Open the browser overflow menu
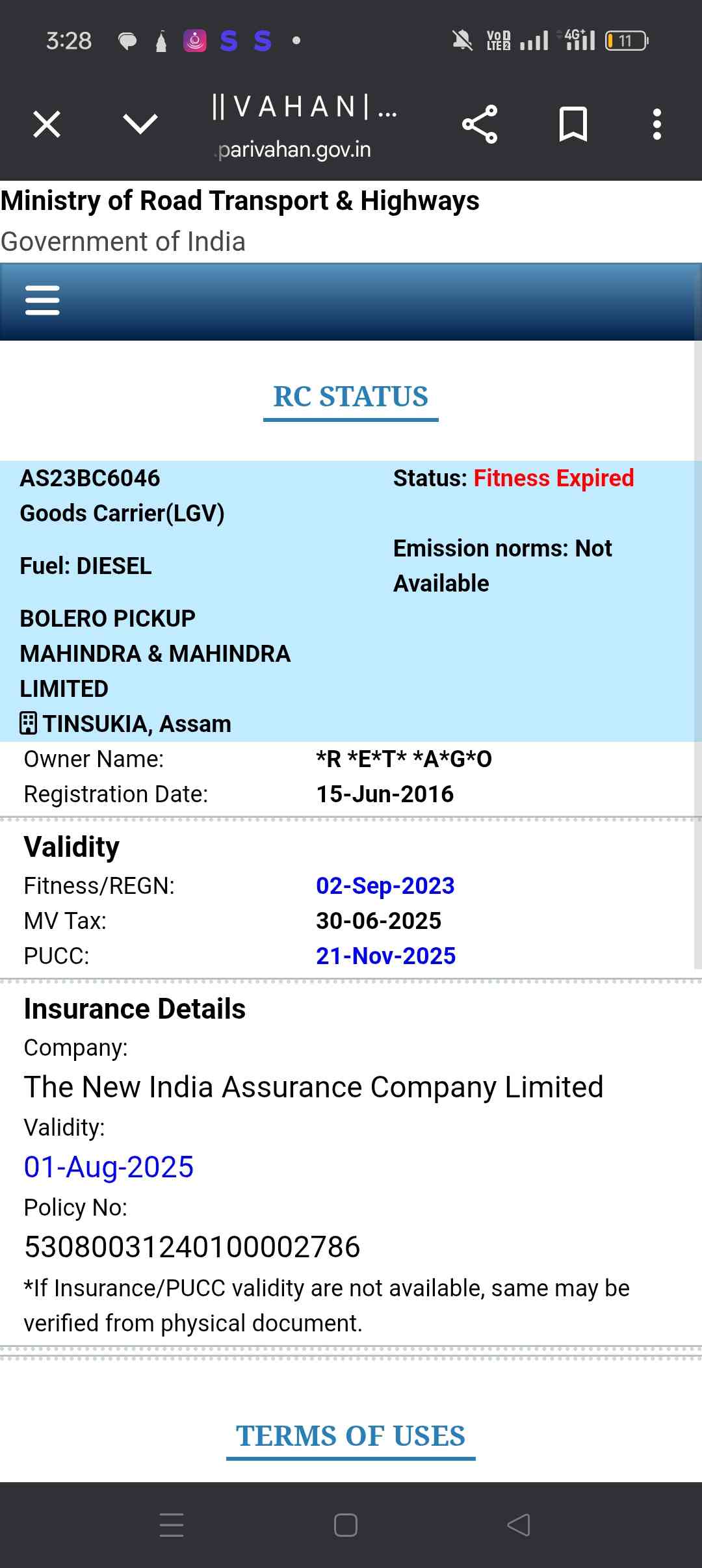 pos(656,124)
